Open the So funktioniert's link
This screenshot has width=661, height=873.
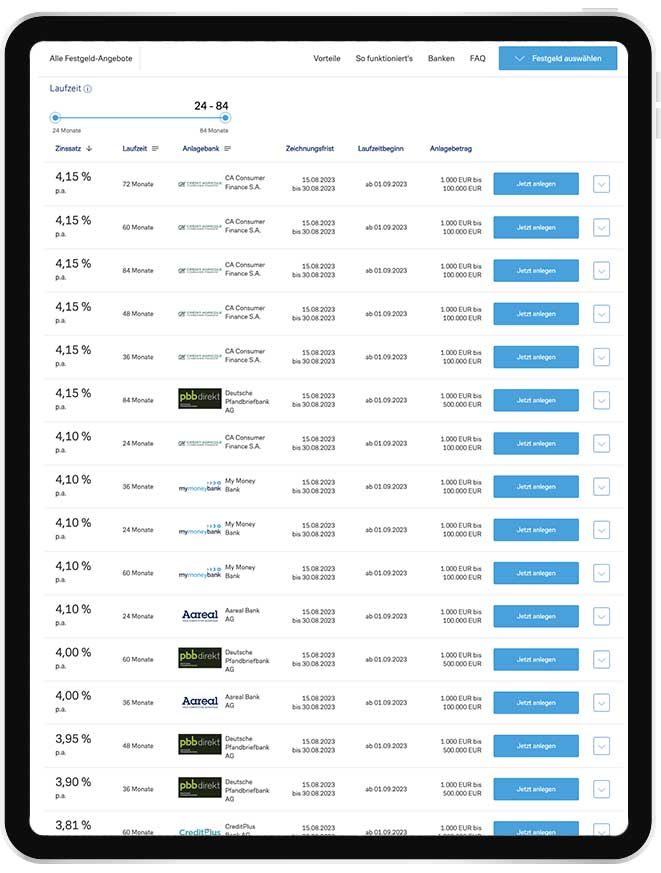tap(384, 58)
